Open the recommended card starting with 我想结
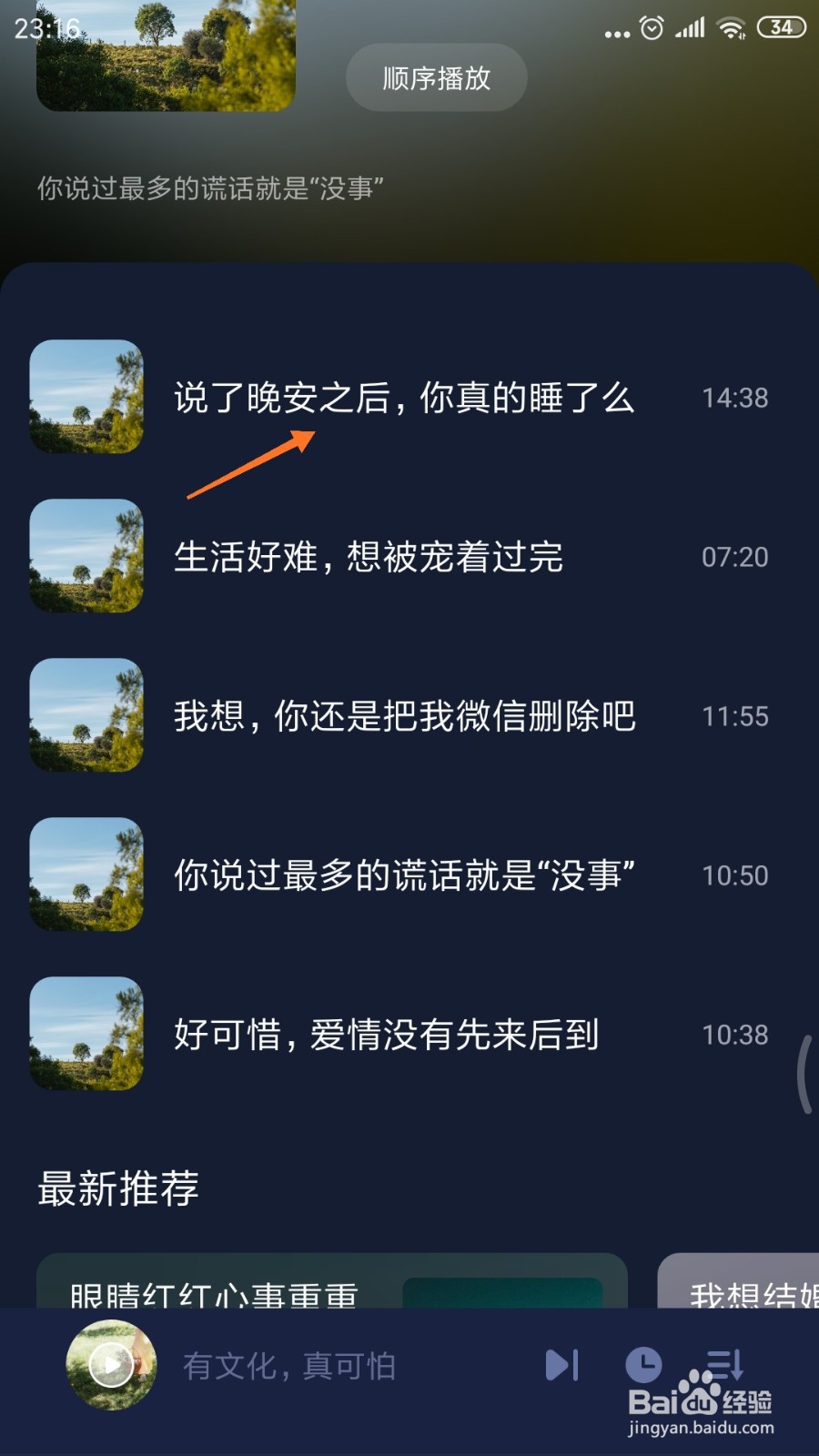819x1456 pixels. [739, 1281]
